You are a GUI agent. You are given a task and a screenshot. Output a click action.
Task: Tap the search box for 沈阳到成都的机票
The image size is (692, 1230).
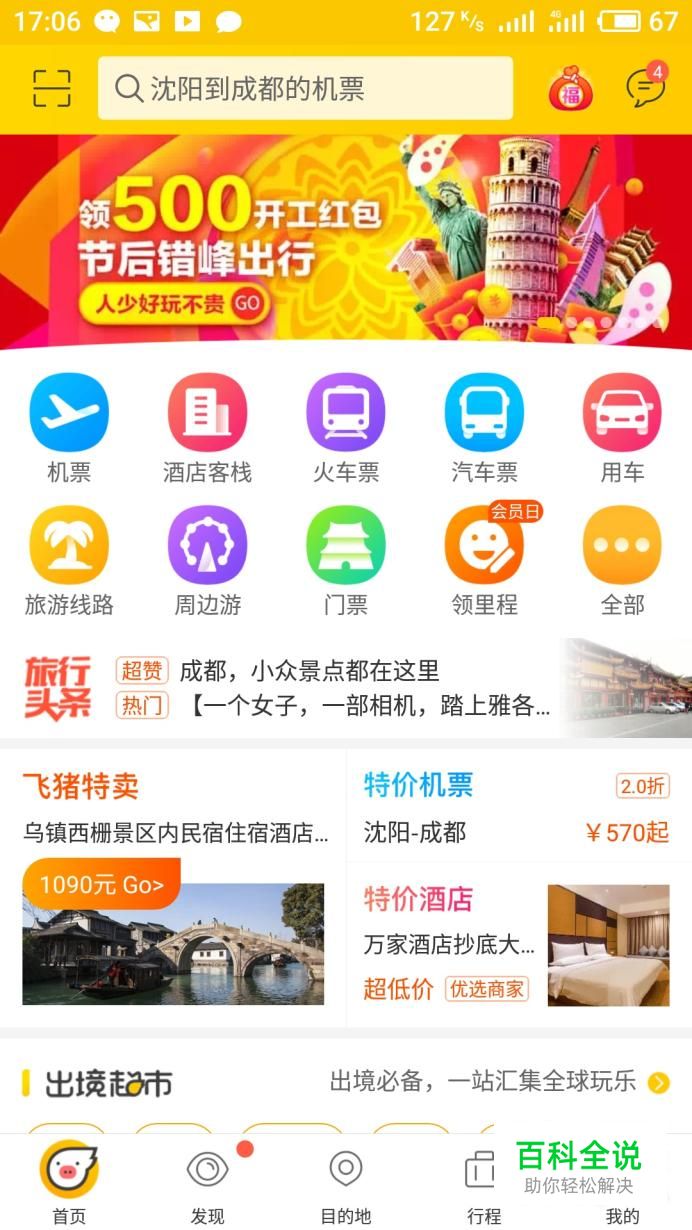[x=305, y=88]
